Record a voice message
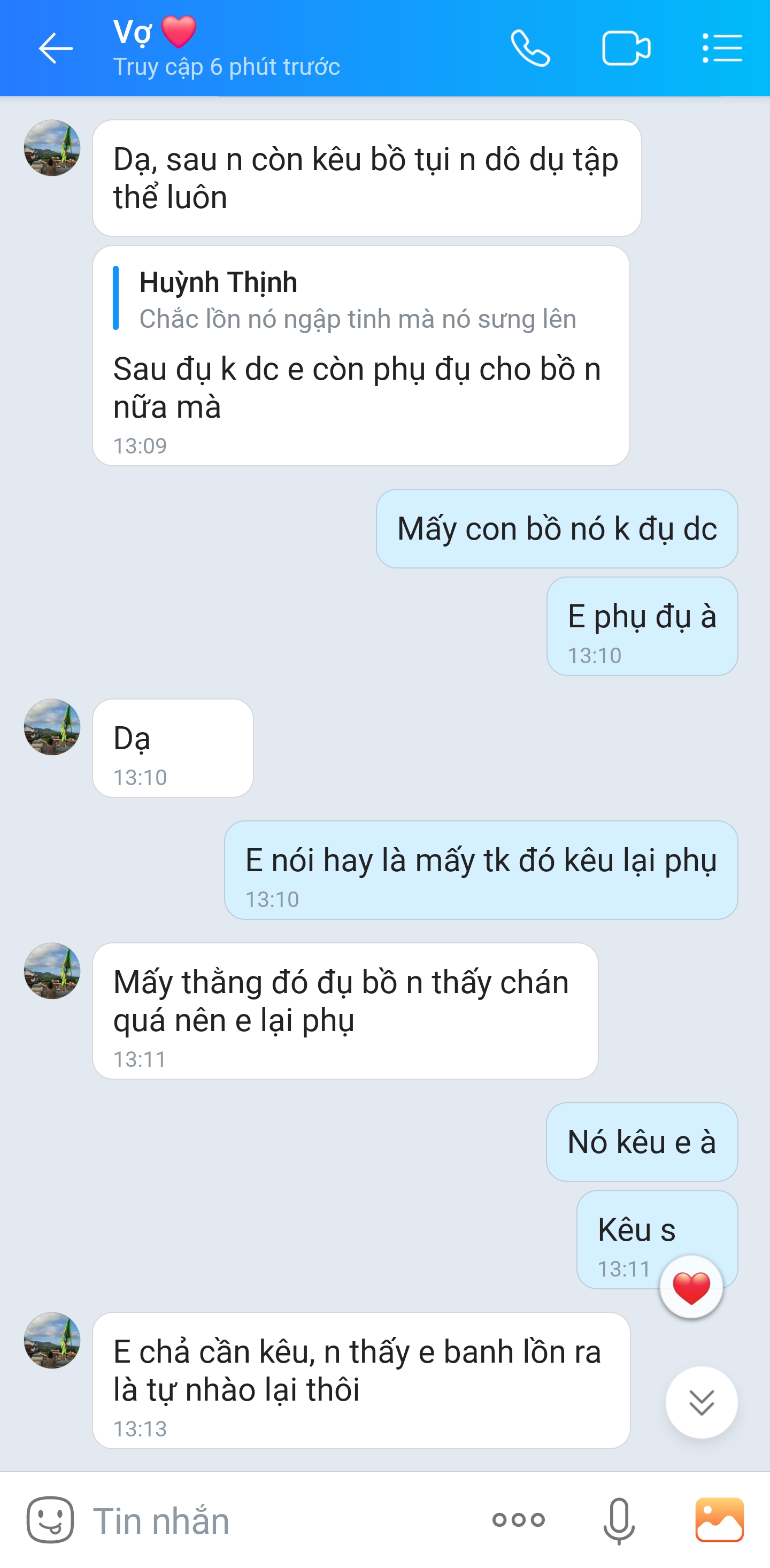This screenshot has width=770, height=1568. (x=619, y=1519)
